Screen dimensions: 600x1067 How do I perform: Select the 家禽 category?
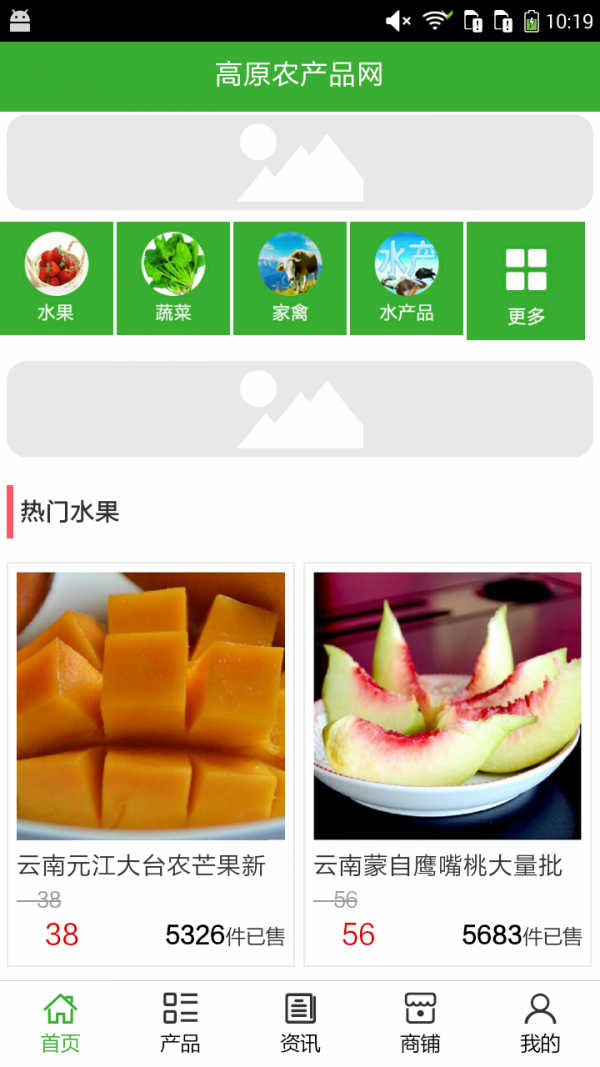(290, 278)
